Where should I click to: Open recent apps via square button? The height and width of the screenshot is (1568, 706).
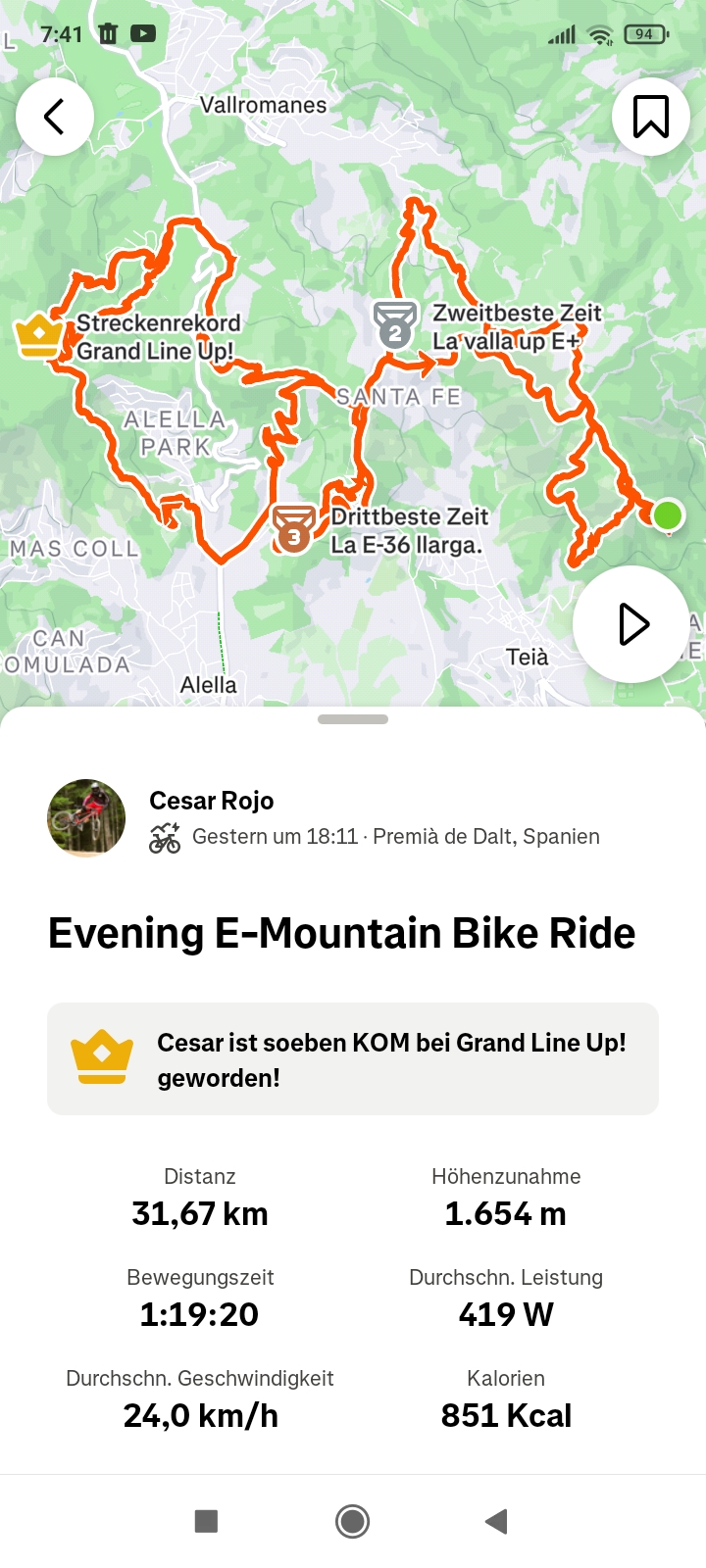click(206, 1521)
